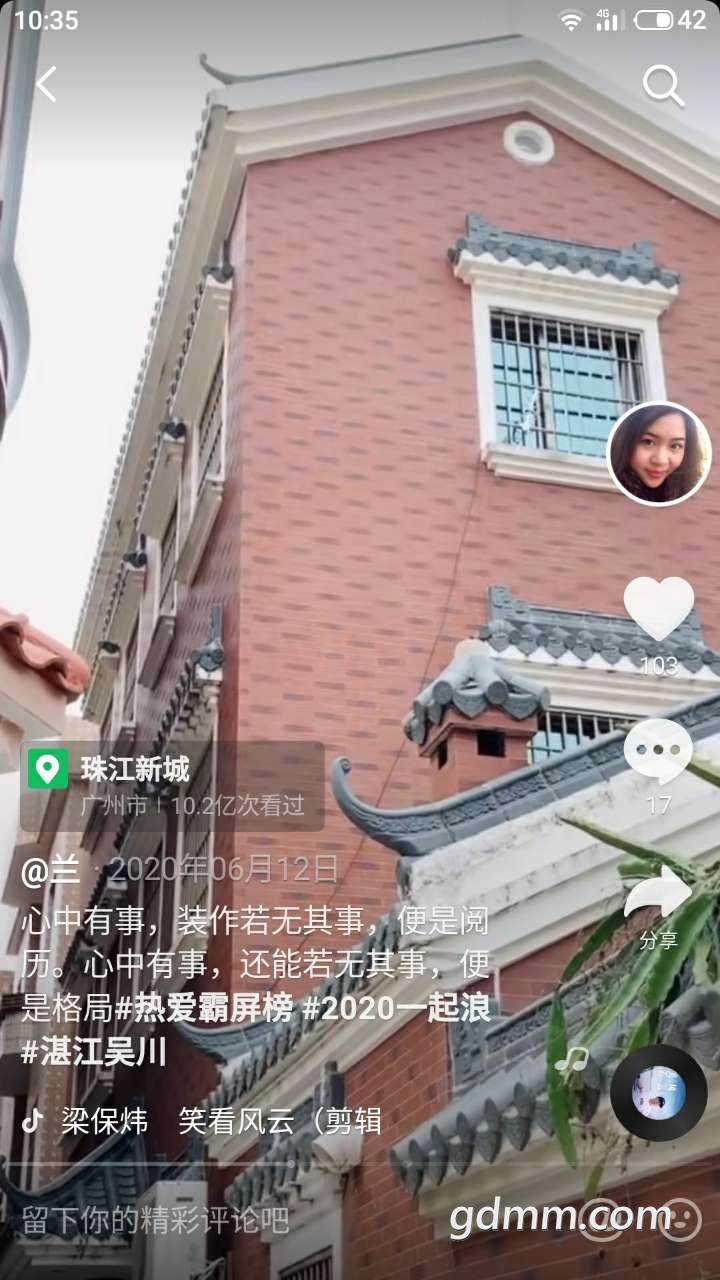Image resolution: width=720 pixels, height=1280 pixels.
Task: Visit the profile of @兰
Action: pyautogui.click(x=50, y=870)
